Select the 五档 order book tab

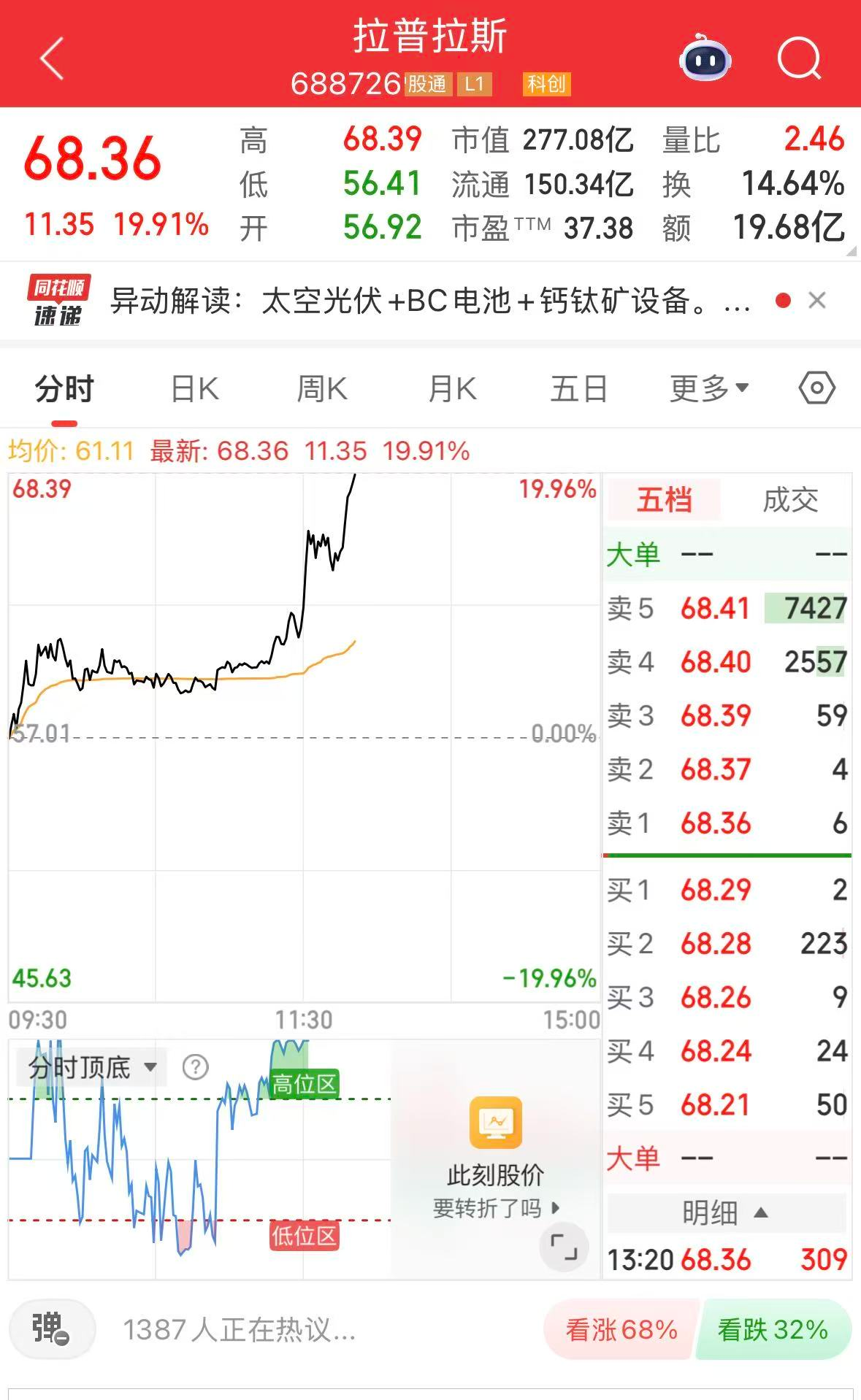(x=664, y=501)
